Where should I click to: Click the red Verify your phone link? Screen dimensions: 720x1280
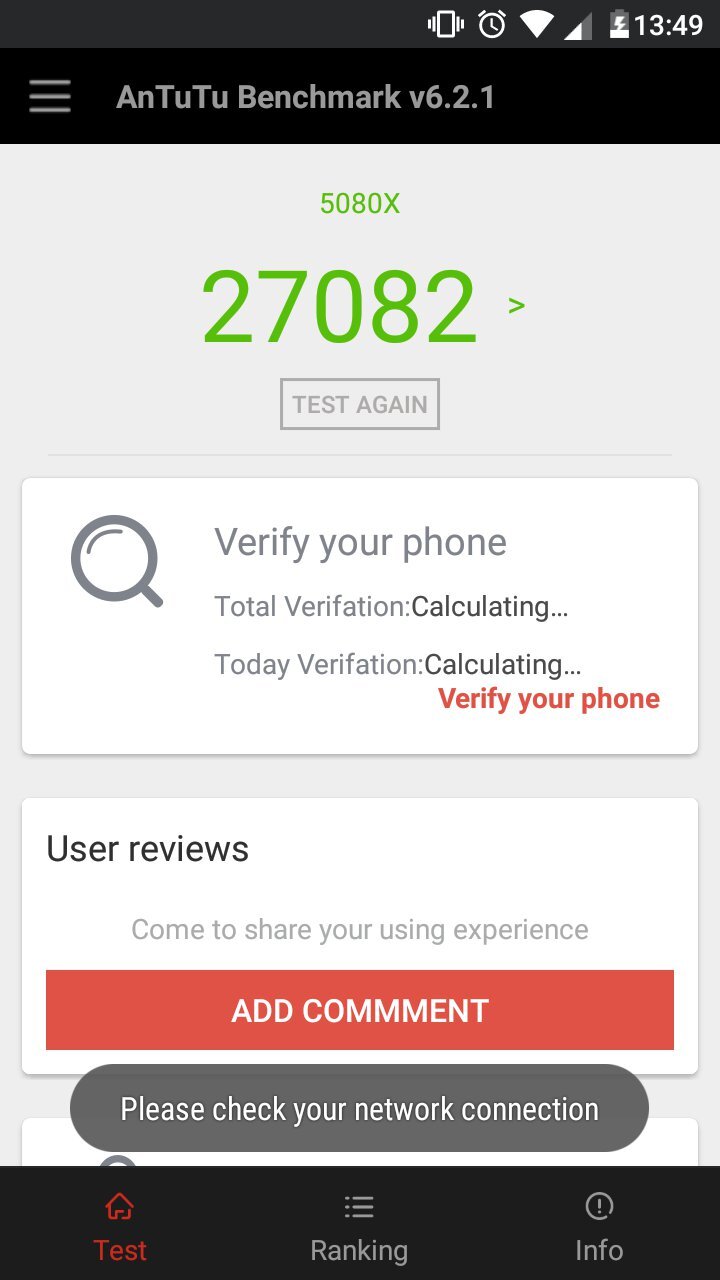point(548,698)
